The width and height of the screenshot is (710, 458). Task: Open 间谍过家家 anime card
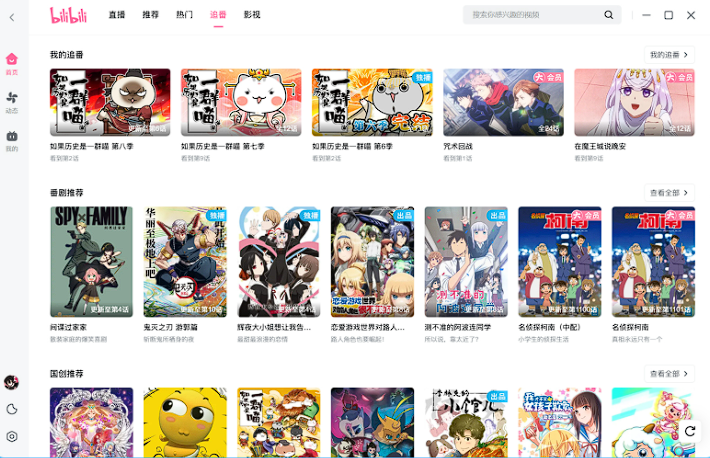coord(91,262)
